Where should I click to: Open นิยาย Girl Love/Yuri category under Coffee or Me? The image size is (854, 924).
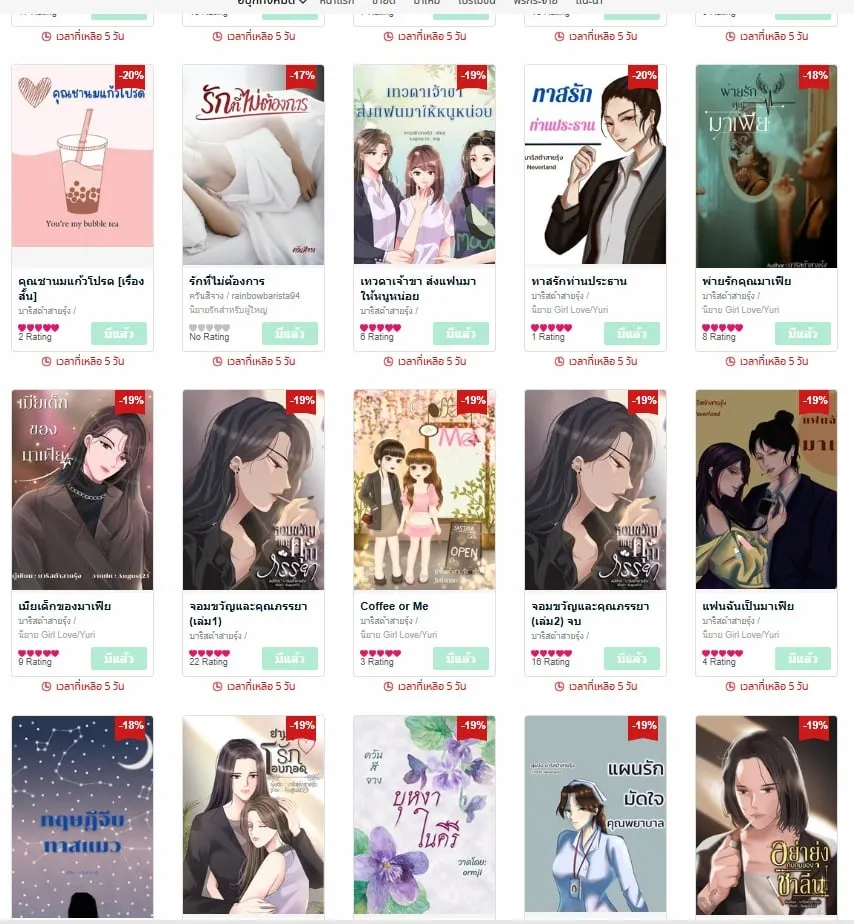coord(398,634)
